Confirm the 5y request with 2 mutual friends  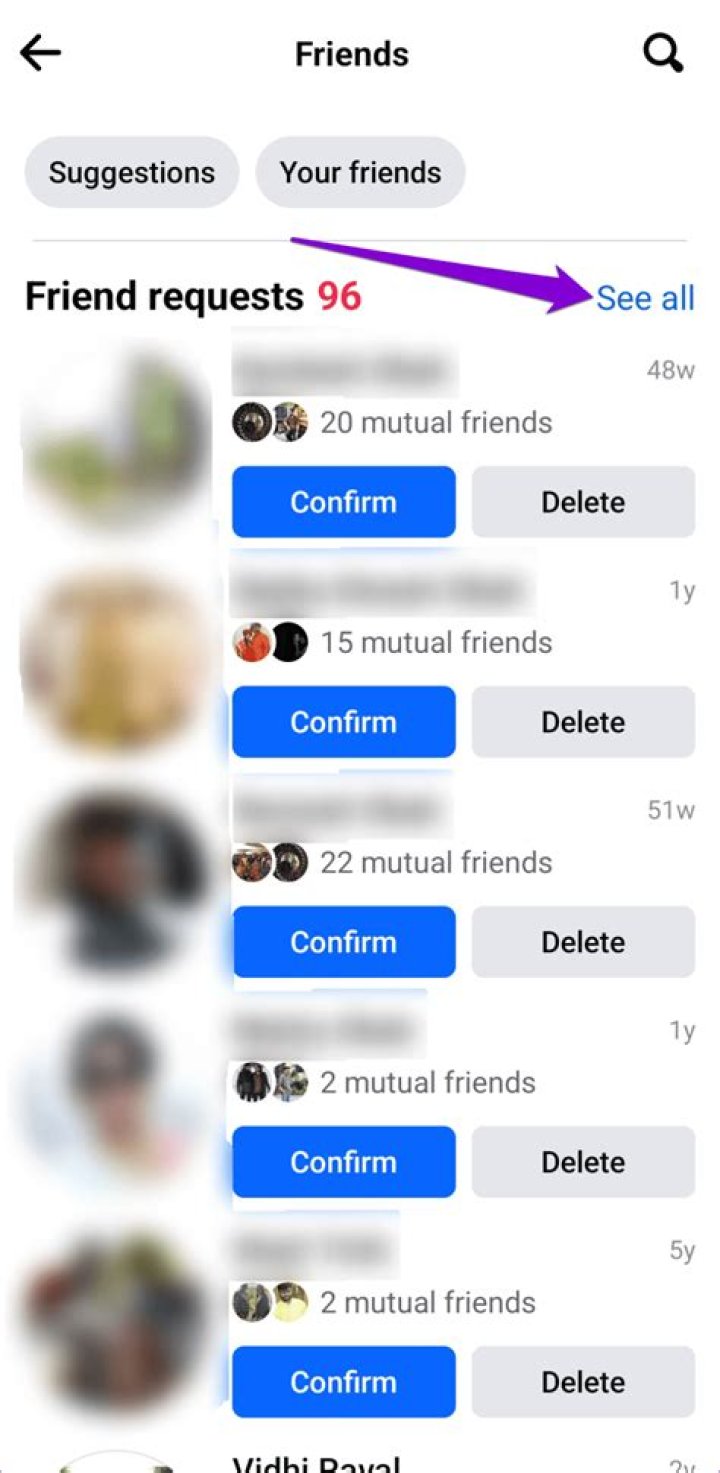343,1382
